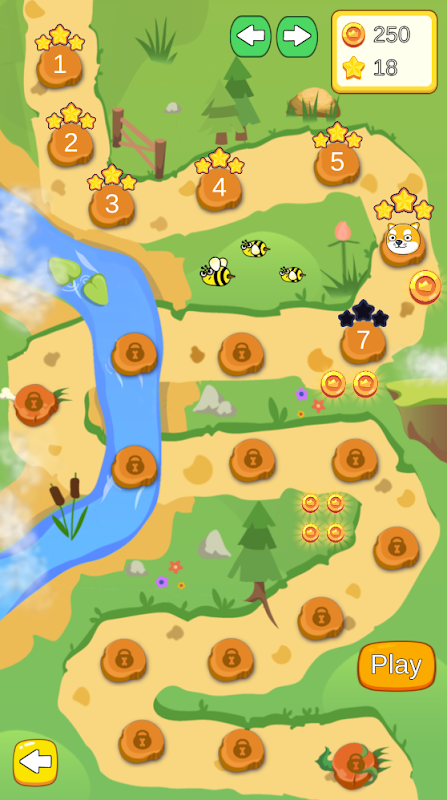Tap the yellow back arrow button

(x=35, y=762)
